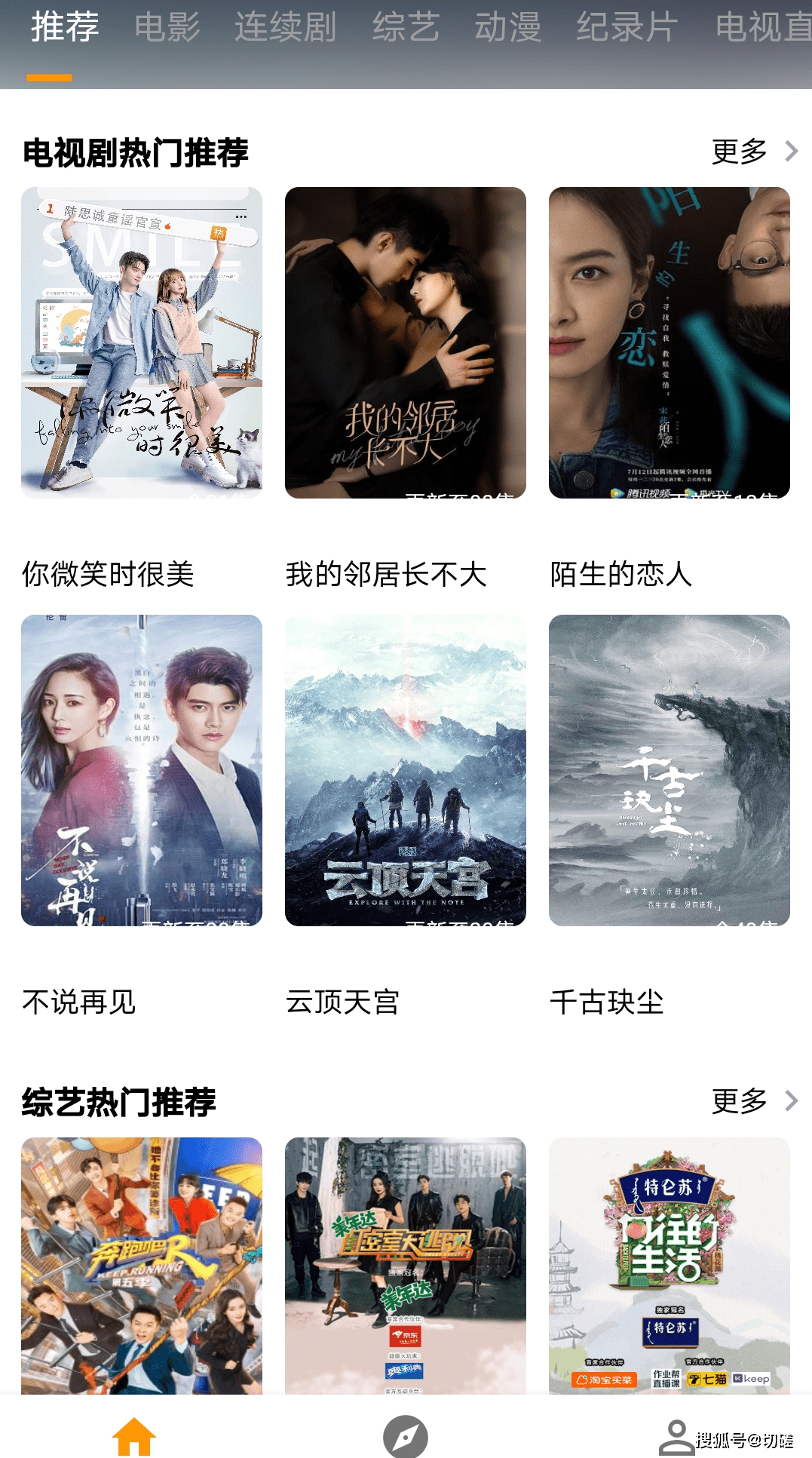Screen dimensions: 812x1458
Task: Switch to the 电影 tab
Action: (x=167, y=28)
